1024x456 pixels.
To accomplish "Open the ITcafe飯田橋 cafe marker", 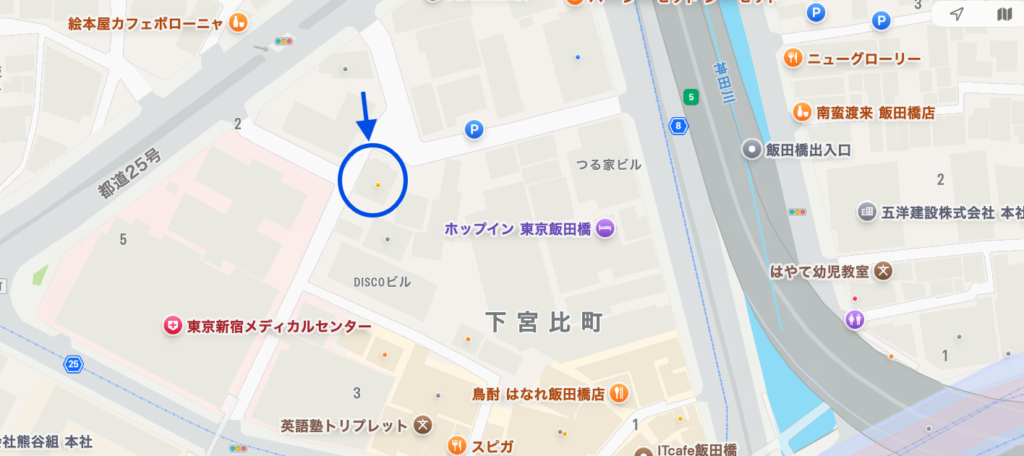I will [645, 449].
